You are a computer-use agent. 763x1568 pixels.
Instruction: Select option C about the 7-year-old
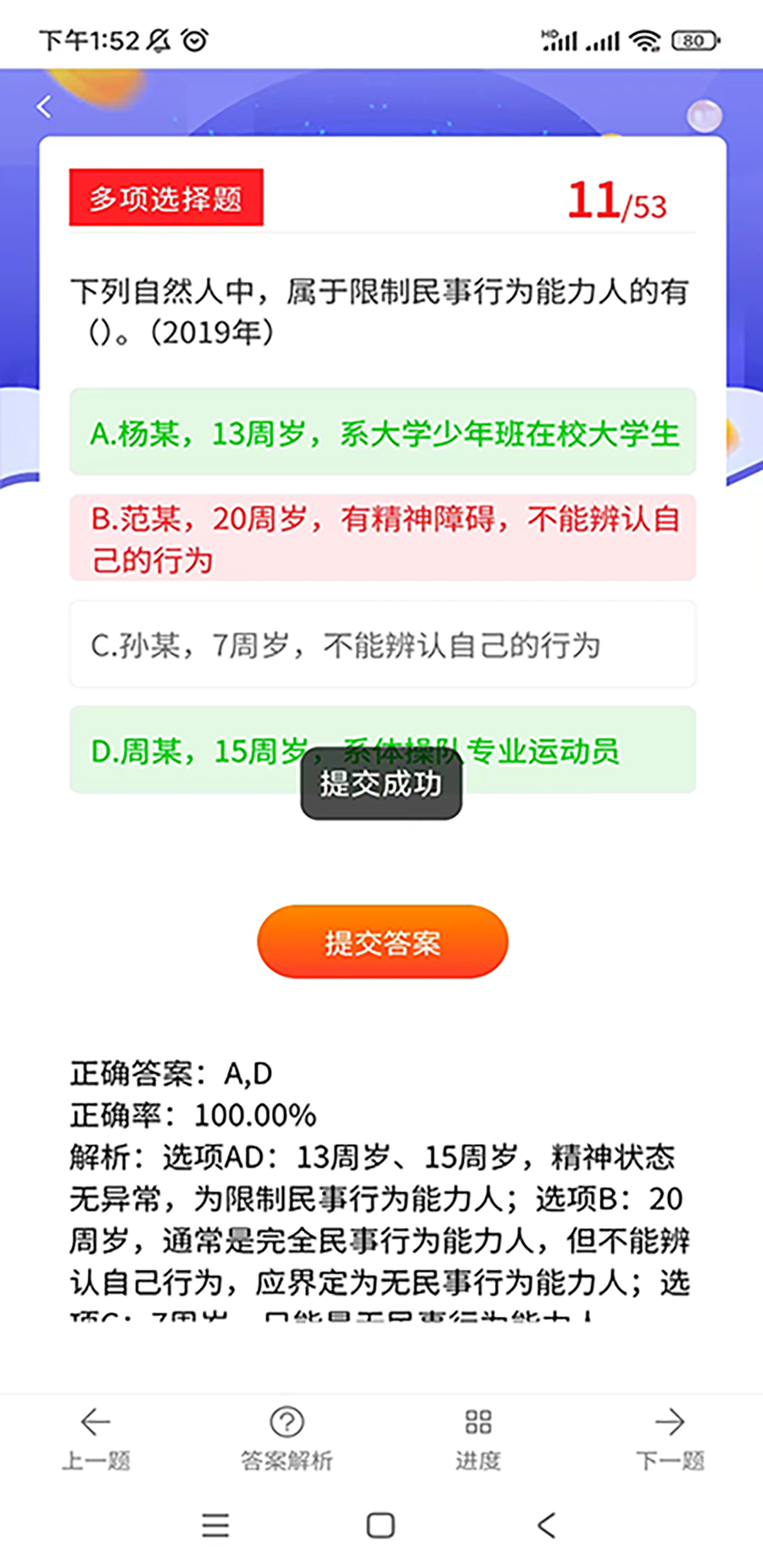coord(381,644)
